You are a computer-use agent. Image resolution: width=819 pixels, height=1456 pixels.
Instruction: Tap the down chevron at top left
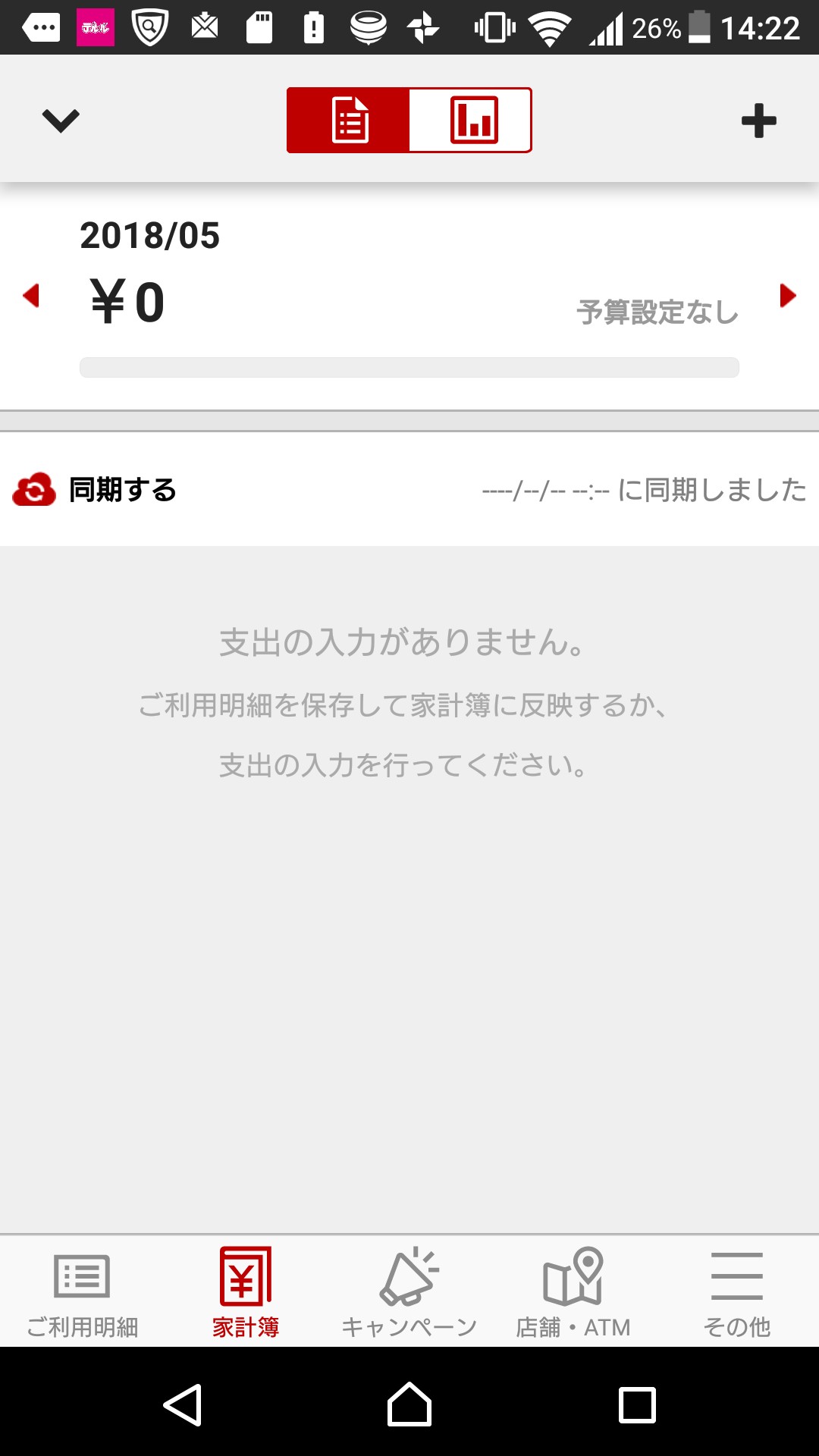click(x=61, y=121)
